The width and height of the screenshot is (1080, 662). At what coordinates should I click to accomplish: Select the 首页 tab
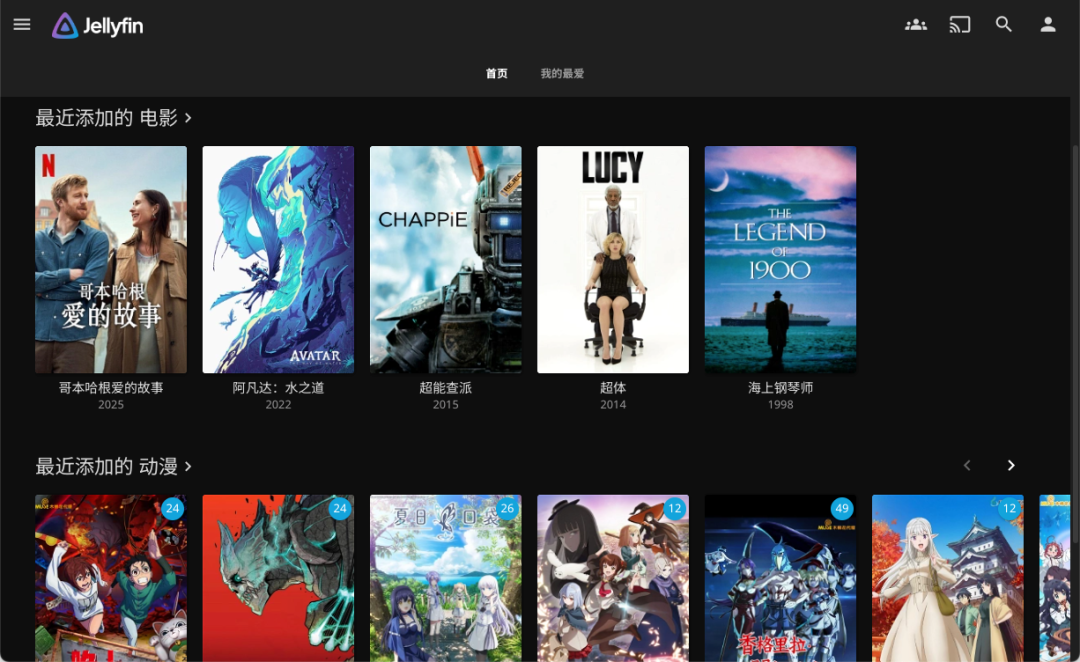pos(497,74)
